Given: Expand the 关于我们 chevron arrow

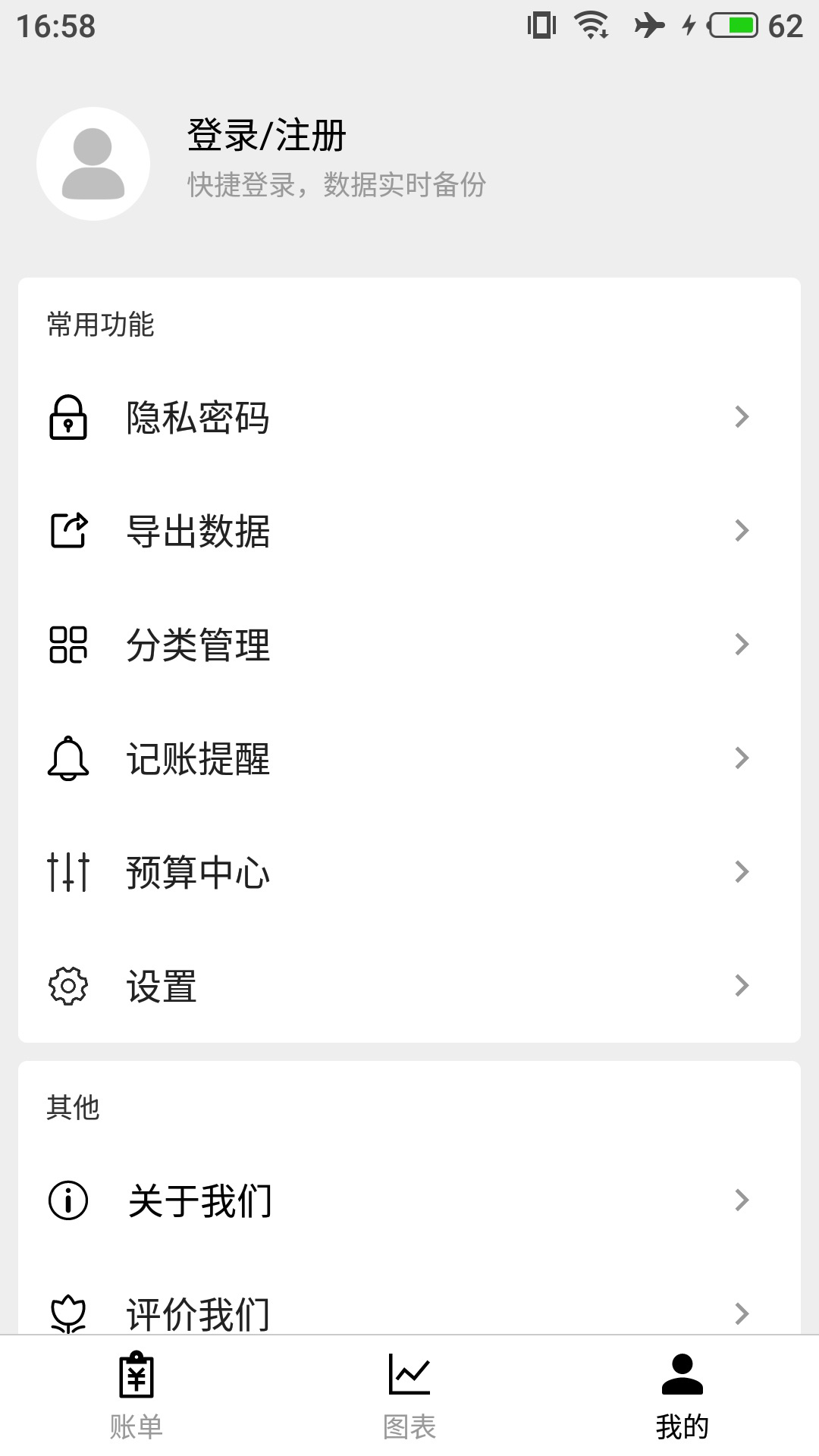Looking at the screenshot, I should point(742,1199).
